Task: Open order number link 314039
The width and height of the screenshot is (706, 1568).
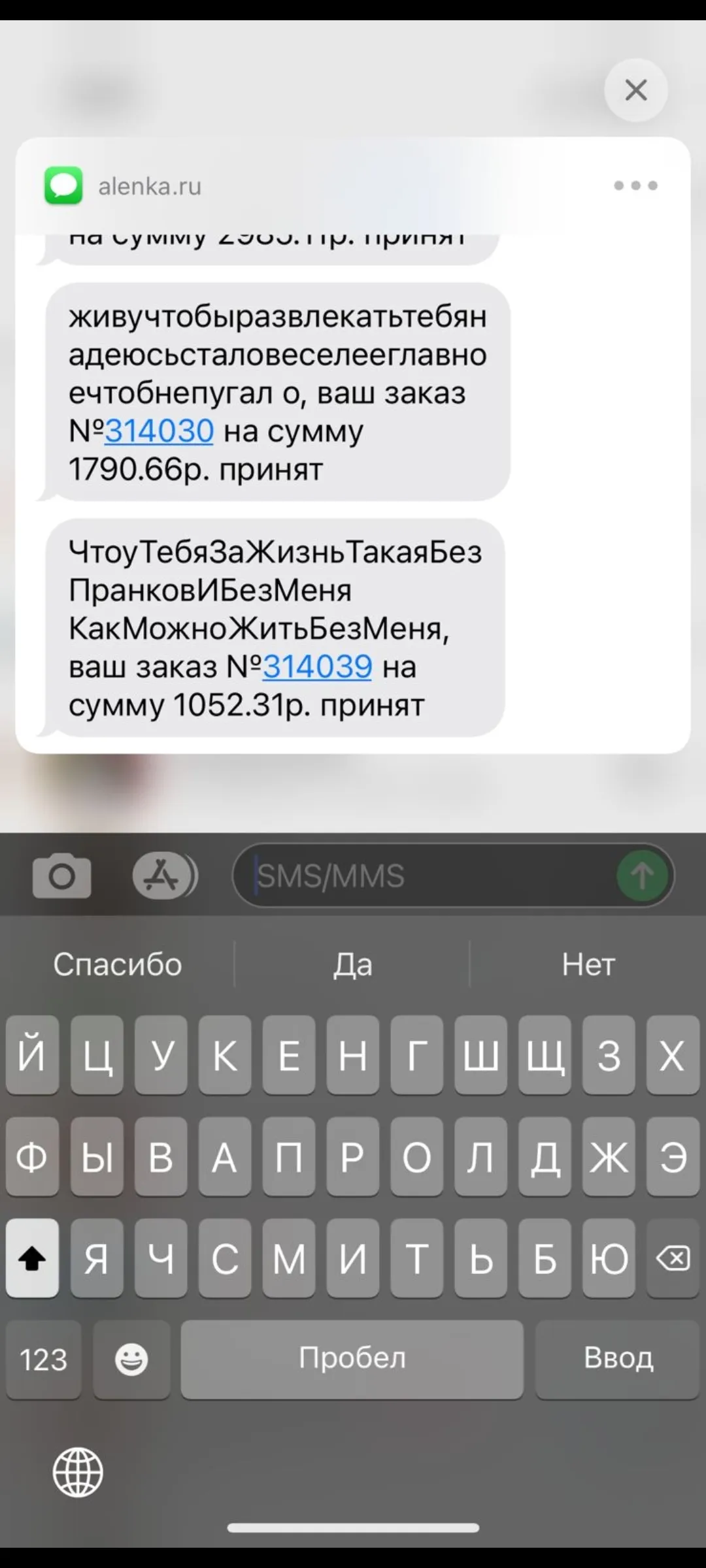Action: [317, 667]
